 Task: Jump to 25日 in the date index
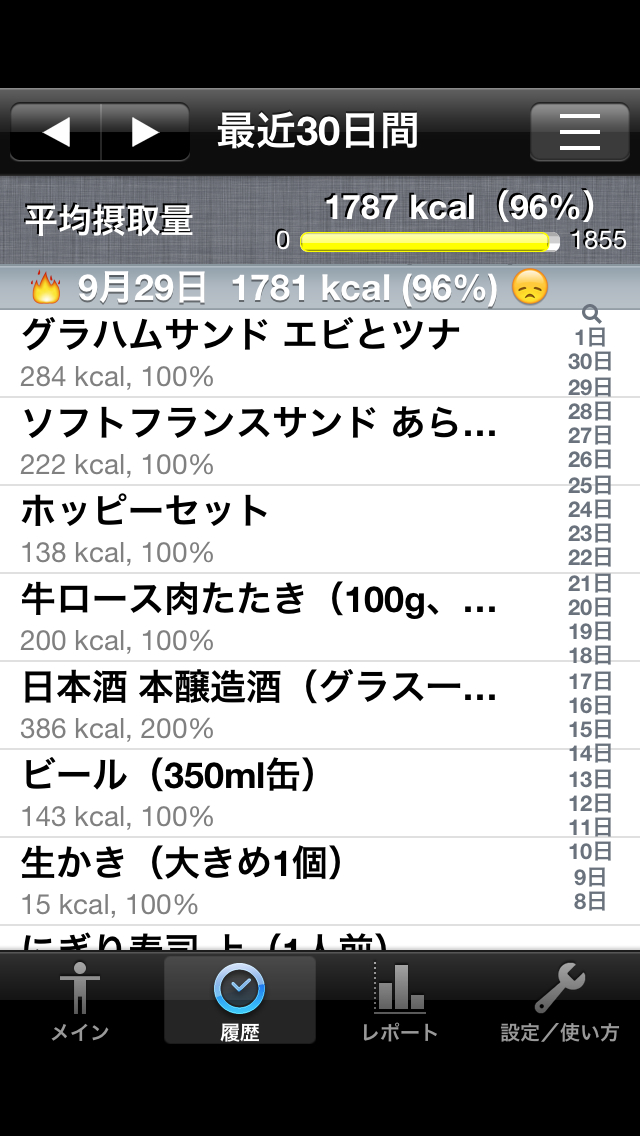pos(590,485)
